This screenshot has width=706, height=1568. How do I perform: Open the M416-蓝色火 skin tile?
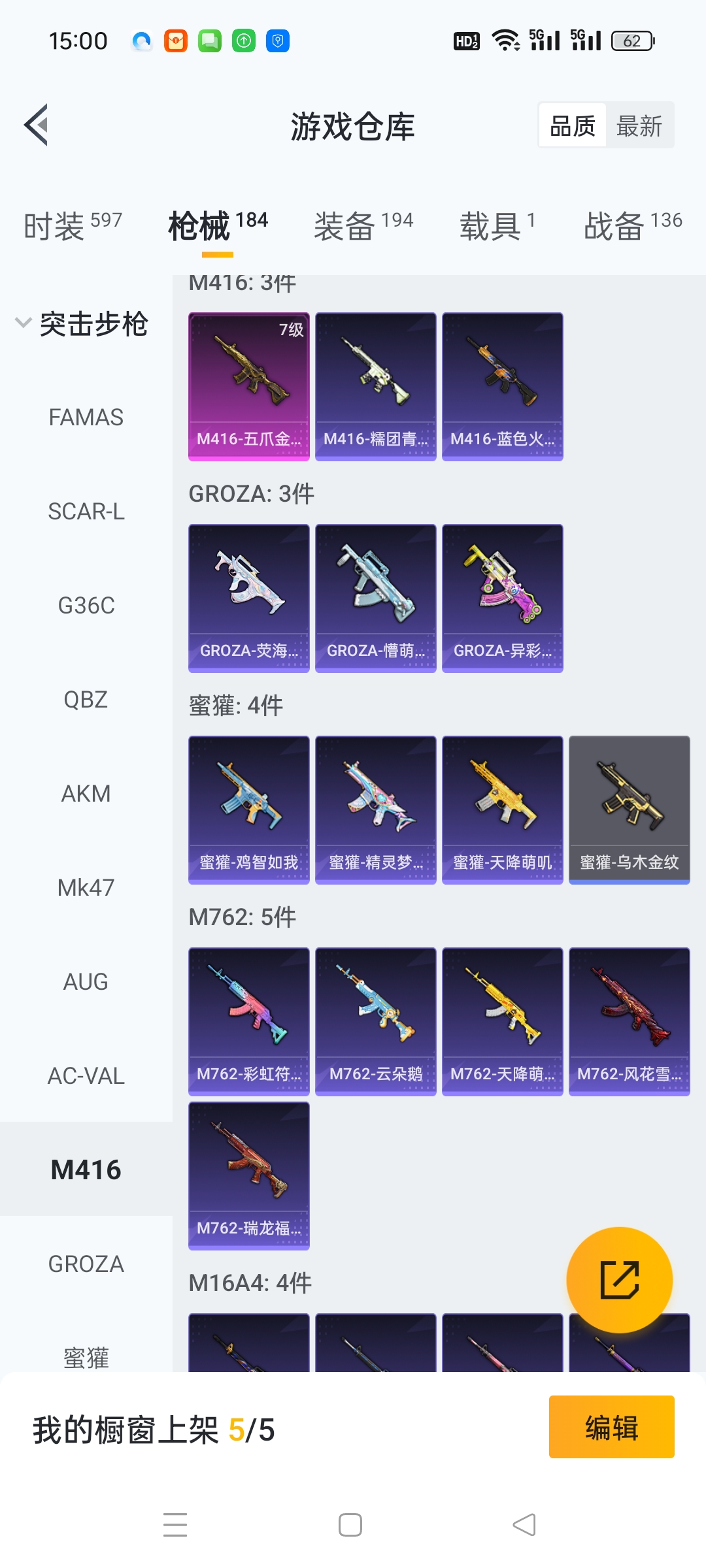pyautogui.click(x=503, y=387)
